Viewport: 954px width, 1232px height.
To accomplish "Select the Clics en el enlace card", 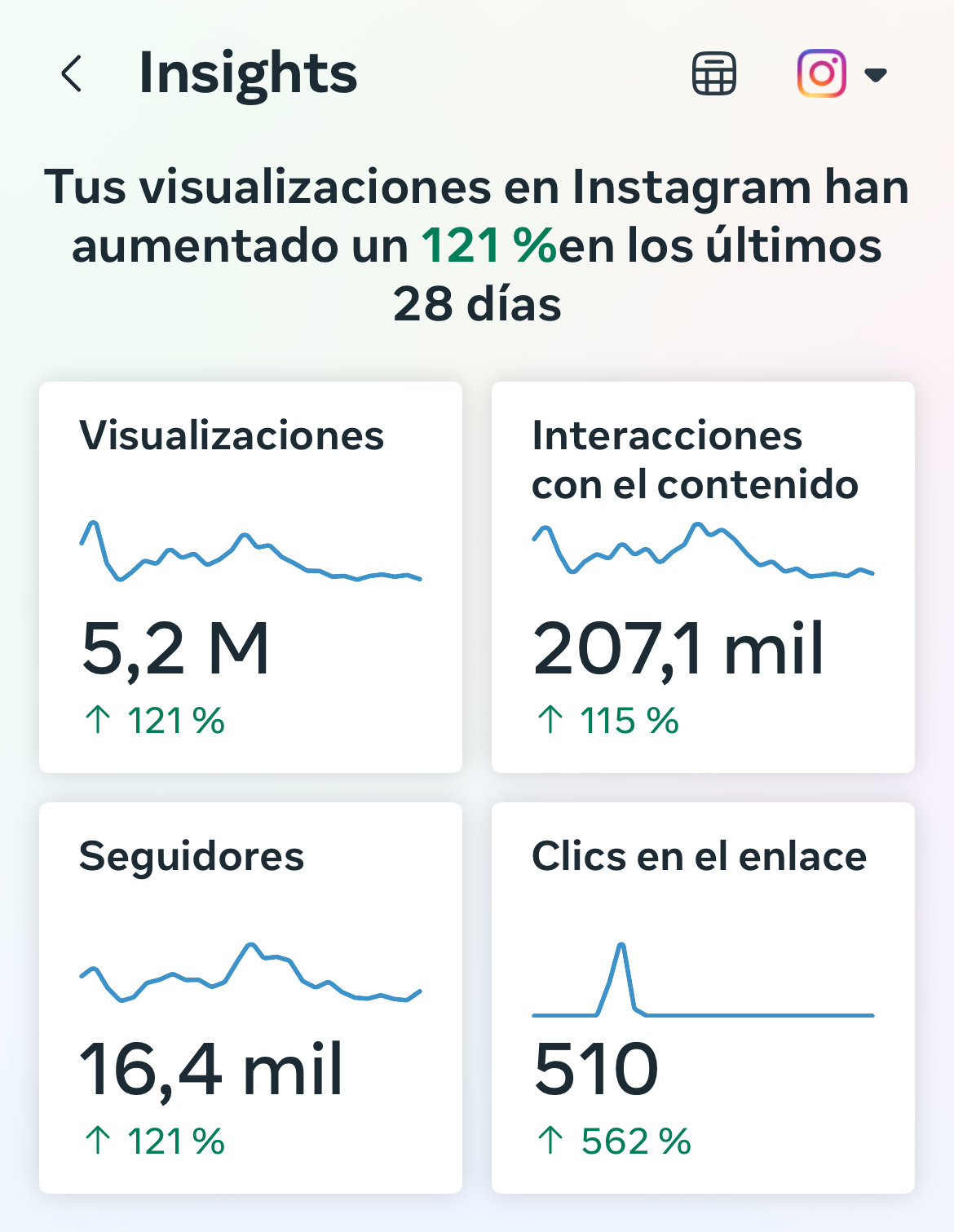I will tap(702, 997).
